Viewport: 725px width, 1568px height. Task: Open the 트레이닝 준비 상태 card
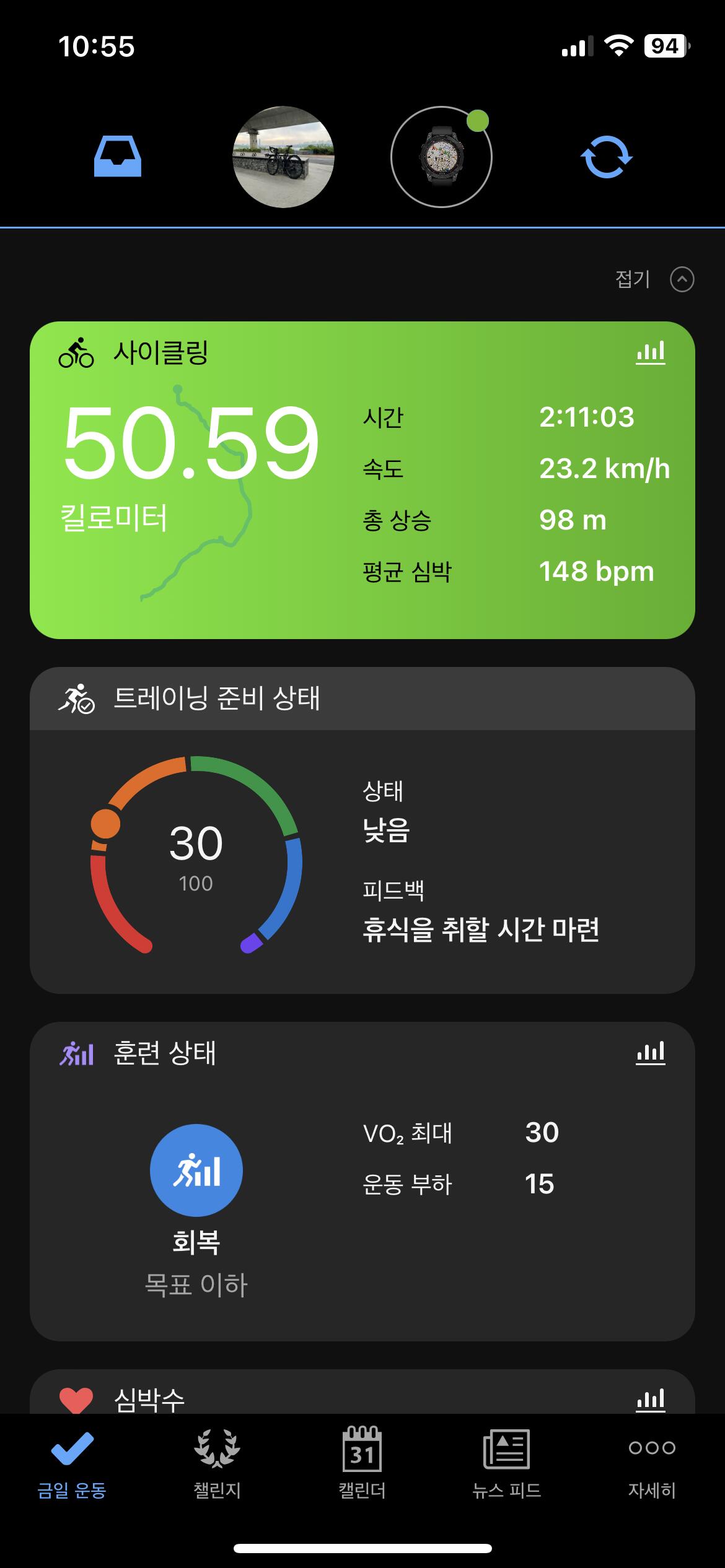tap(362, 830)
